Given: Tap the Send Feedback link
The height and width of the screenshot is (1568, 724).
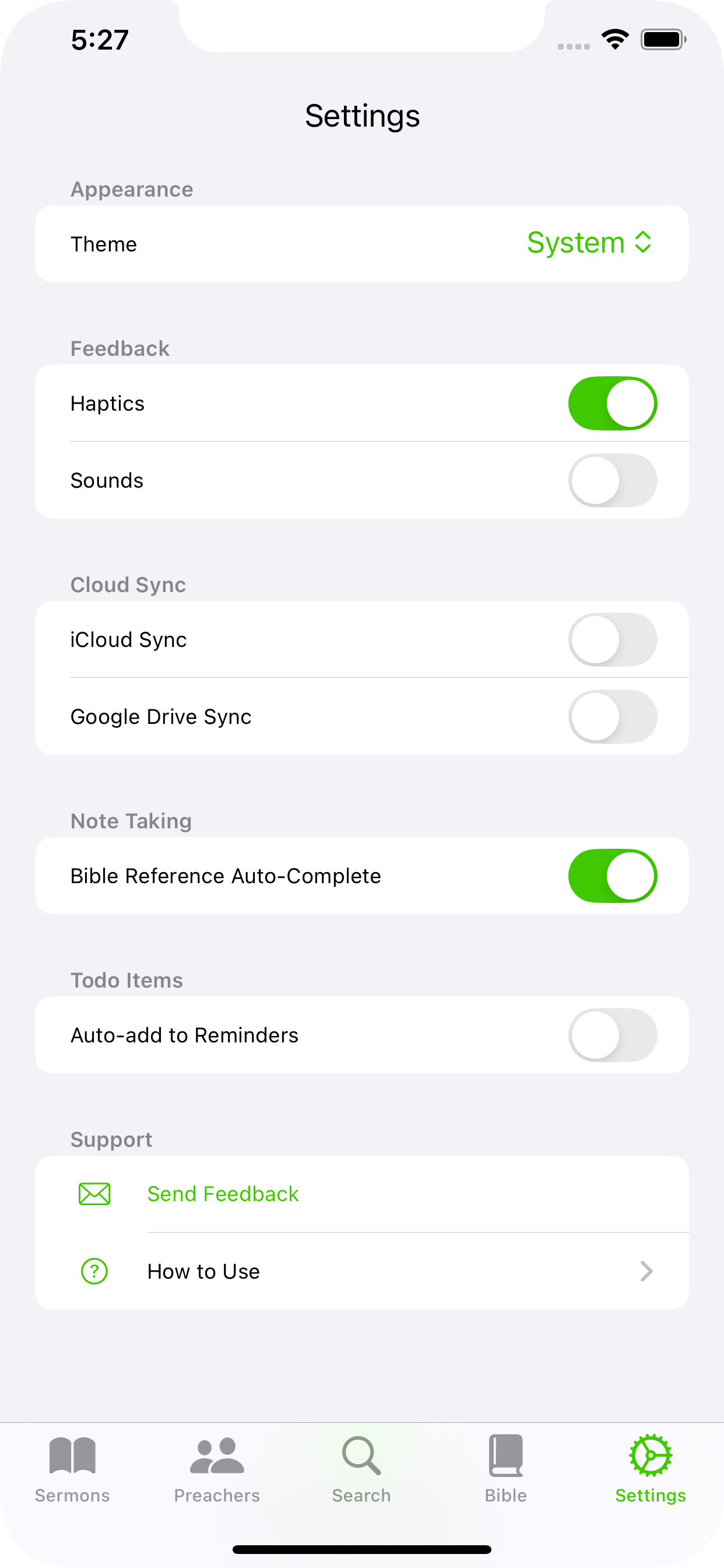Looking at the screenshot, I should click(x=223, y=1193).
